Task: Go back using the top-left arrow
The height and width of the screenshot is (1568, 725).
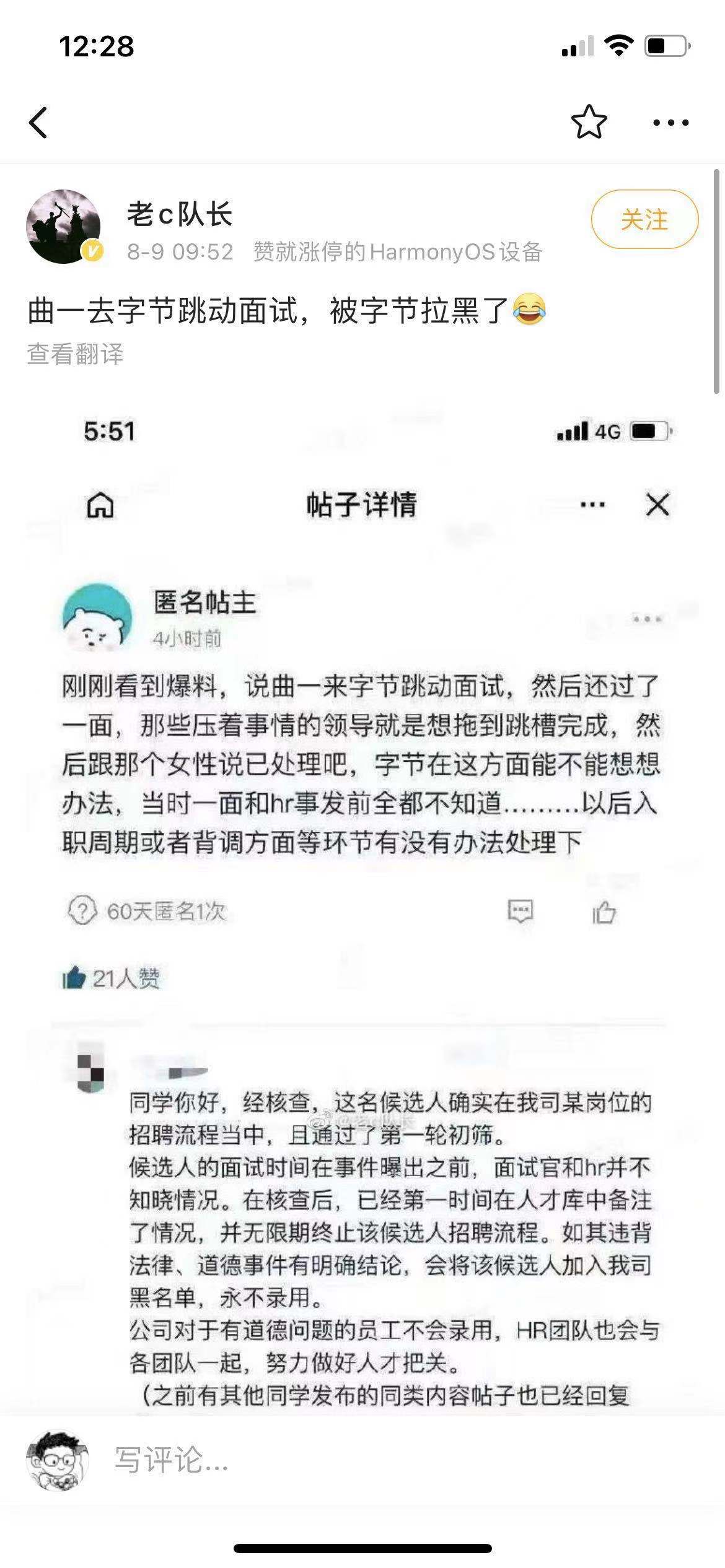Action: (38, 122)
